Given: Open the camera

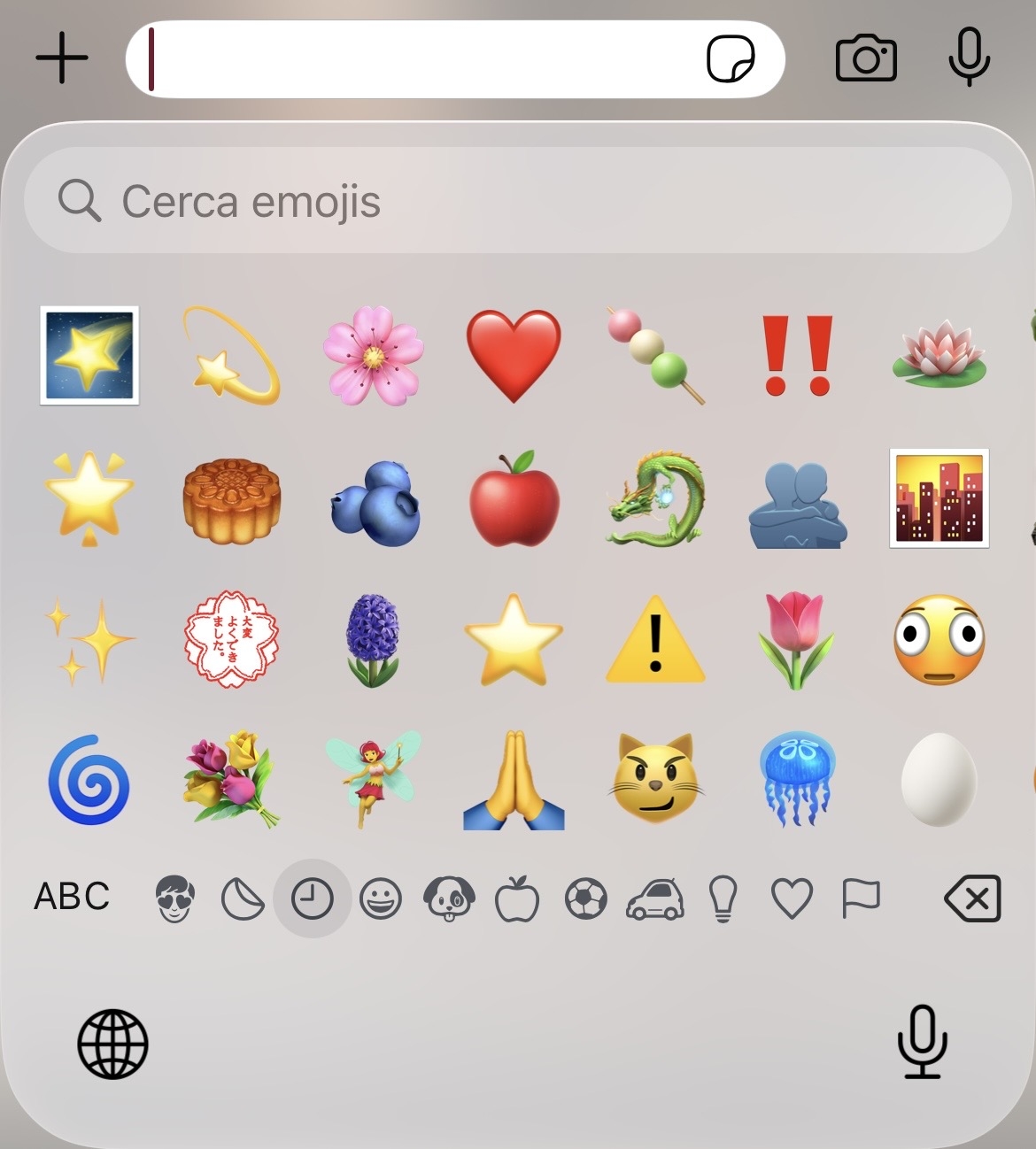Looking at the screenshot, I should tap(866, 58).
